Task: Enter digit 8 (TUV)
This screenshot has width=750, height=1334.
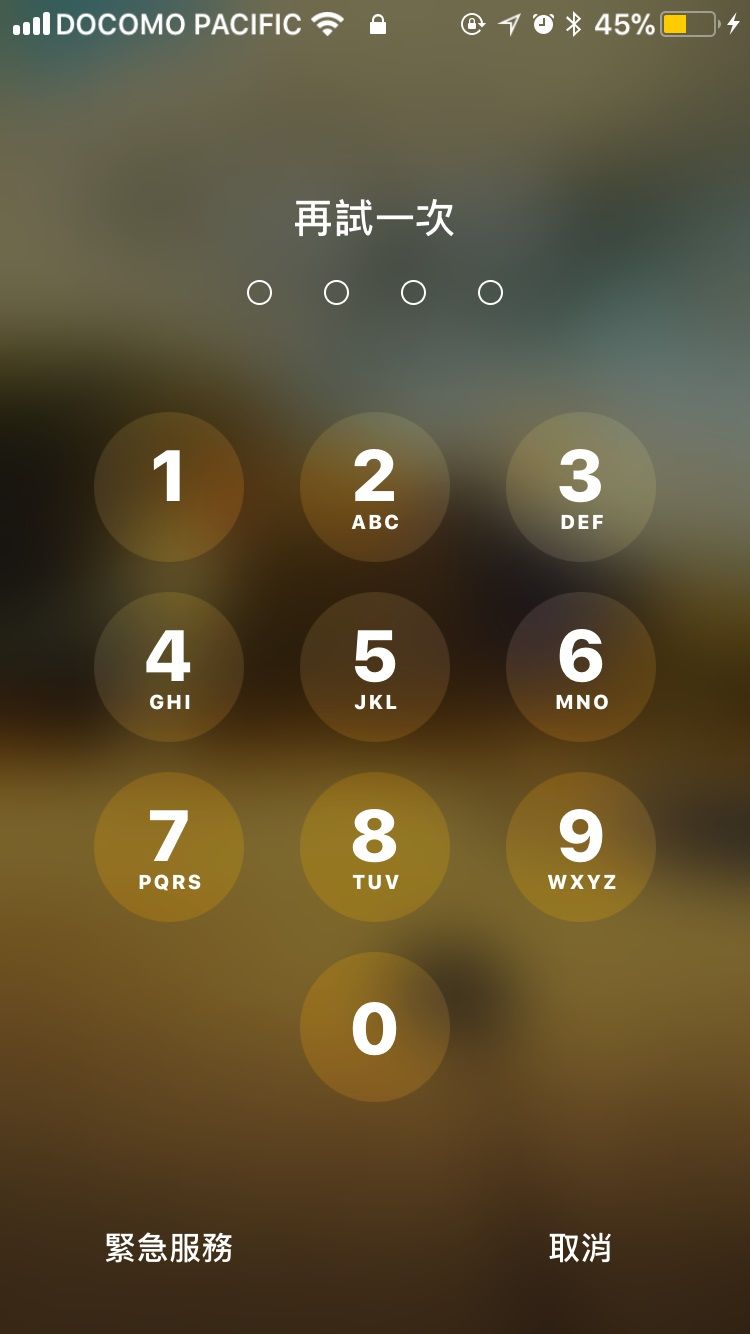Action: click(375, 847)
